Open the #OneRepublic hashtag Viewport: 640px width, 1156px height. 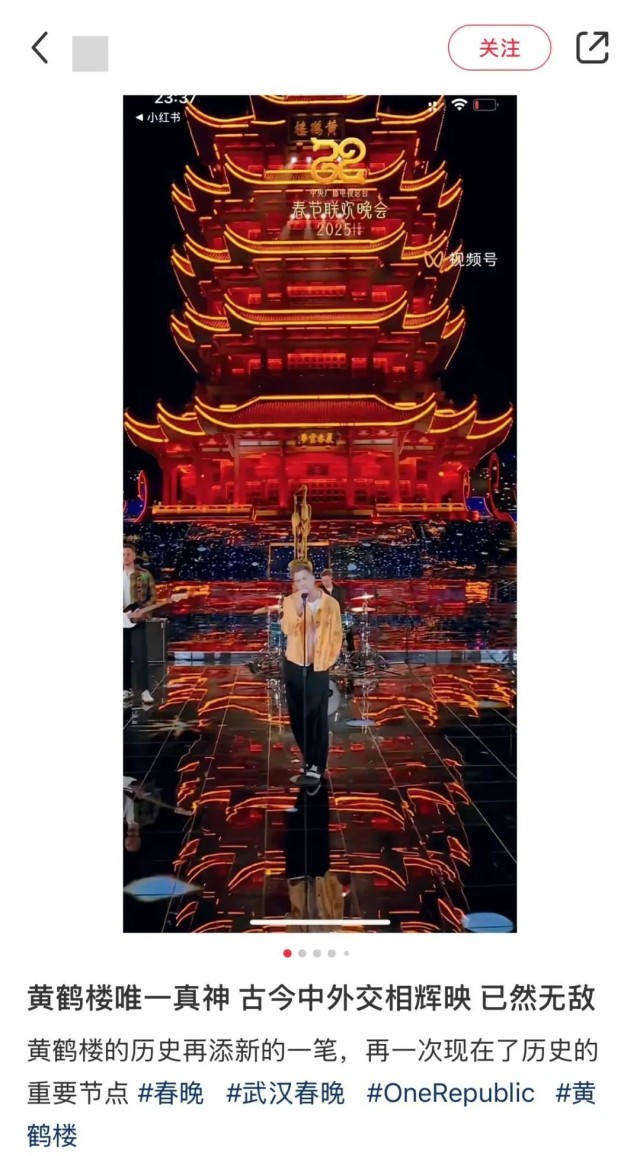(x=450, y=1093)
